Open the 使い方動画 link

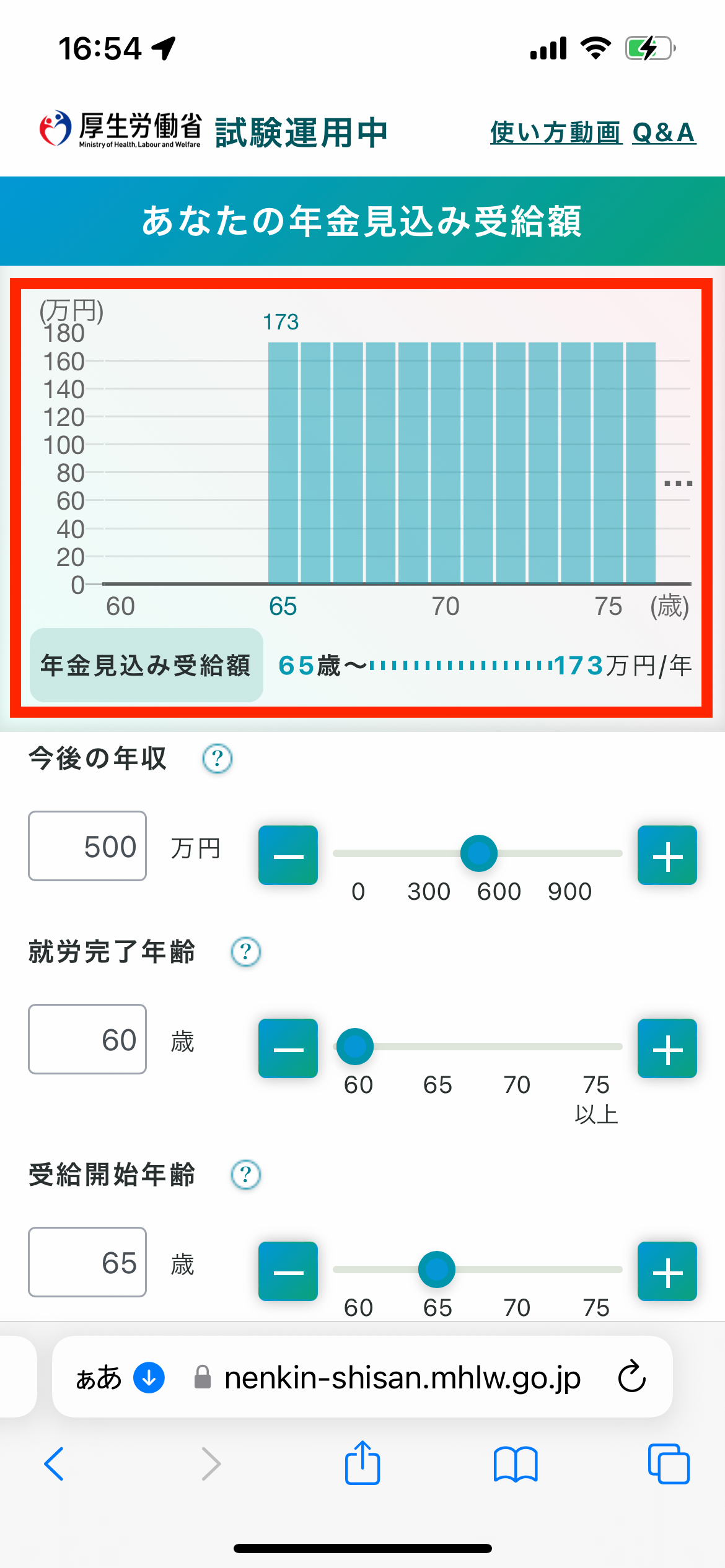[556, 133]
